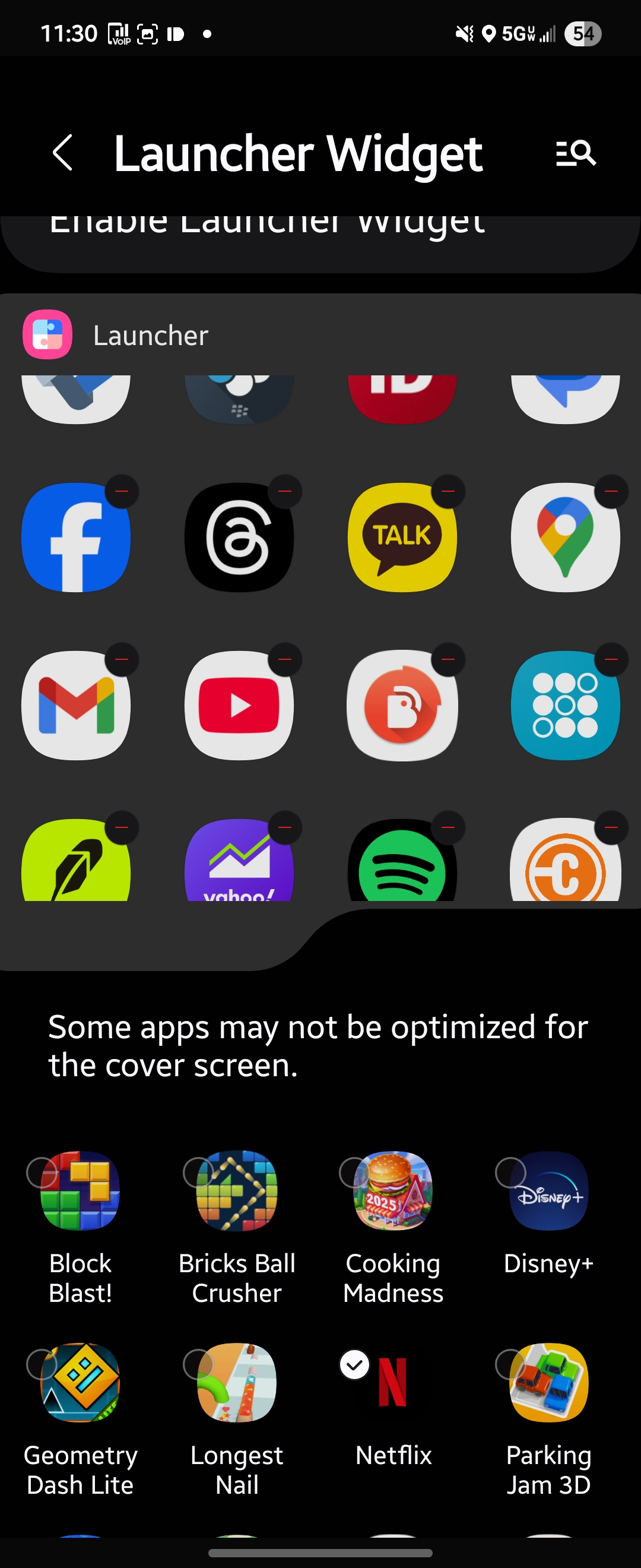Remove Spotify from the launcher

[448, 827]
